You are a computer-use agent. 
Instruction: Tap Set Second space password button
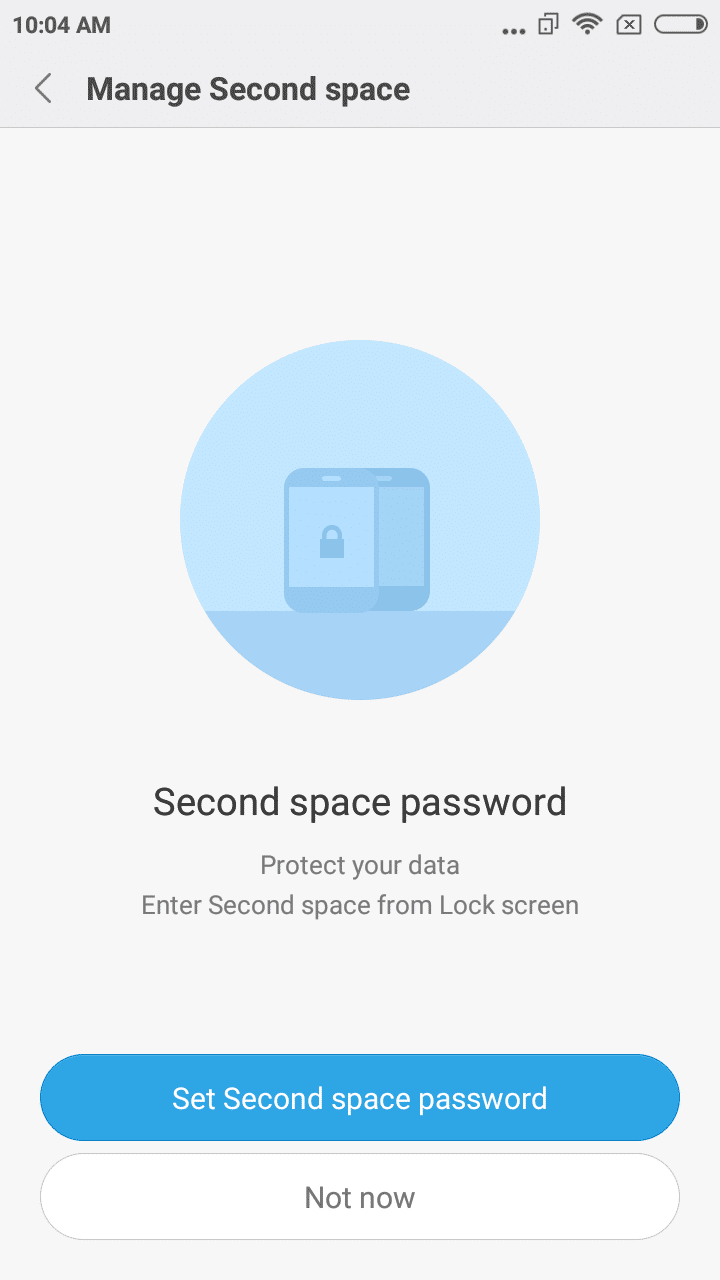[360, 1098]
